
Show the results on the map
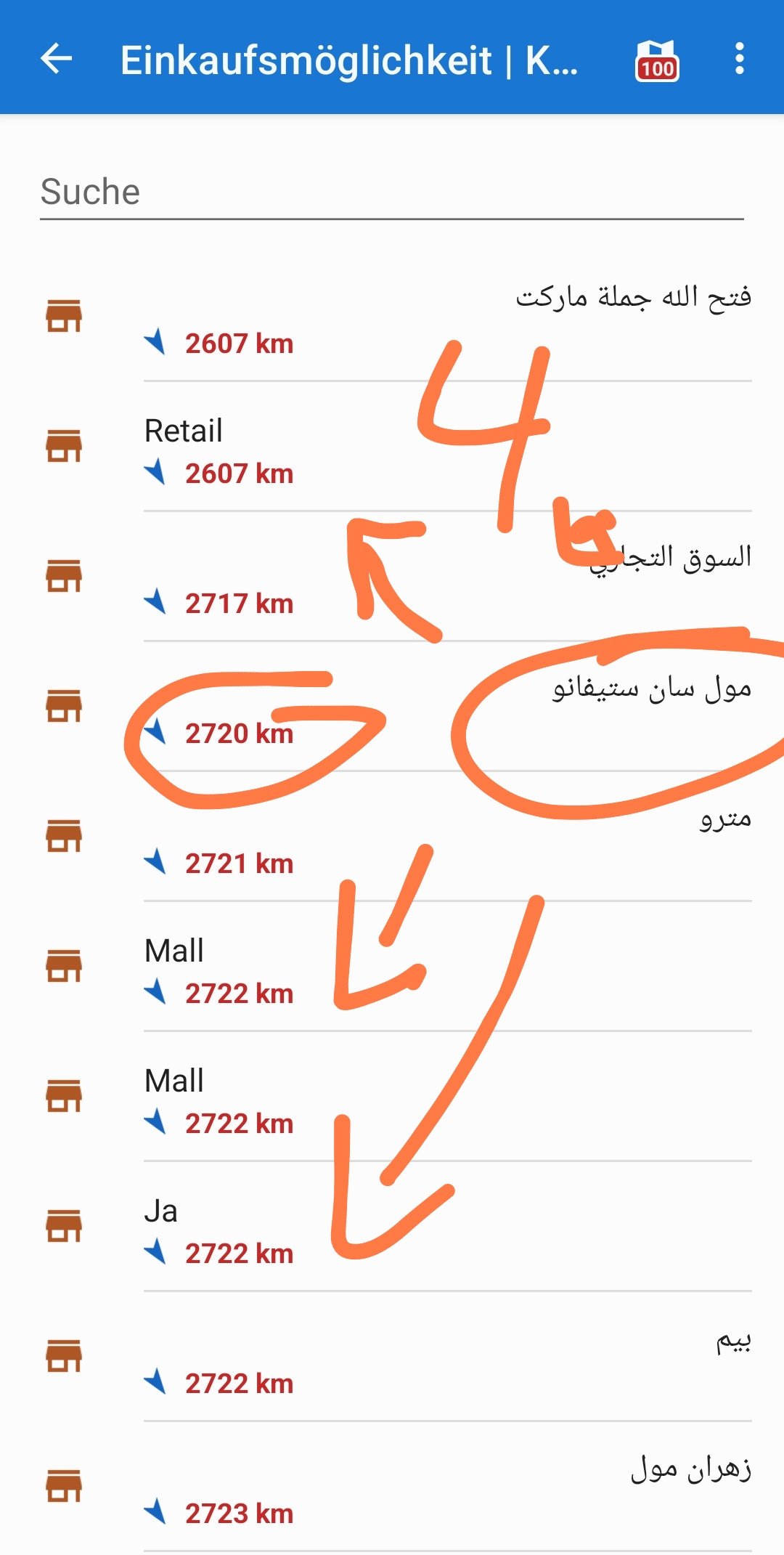[x=657, y=60]
